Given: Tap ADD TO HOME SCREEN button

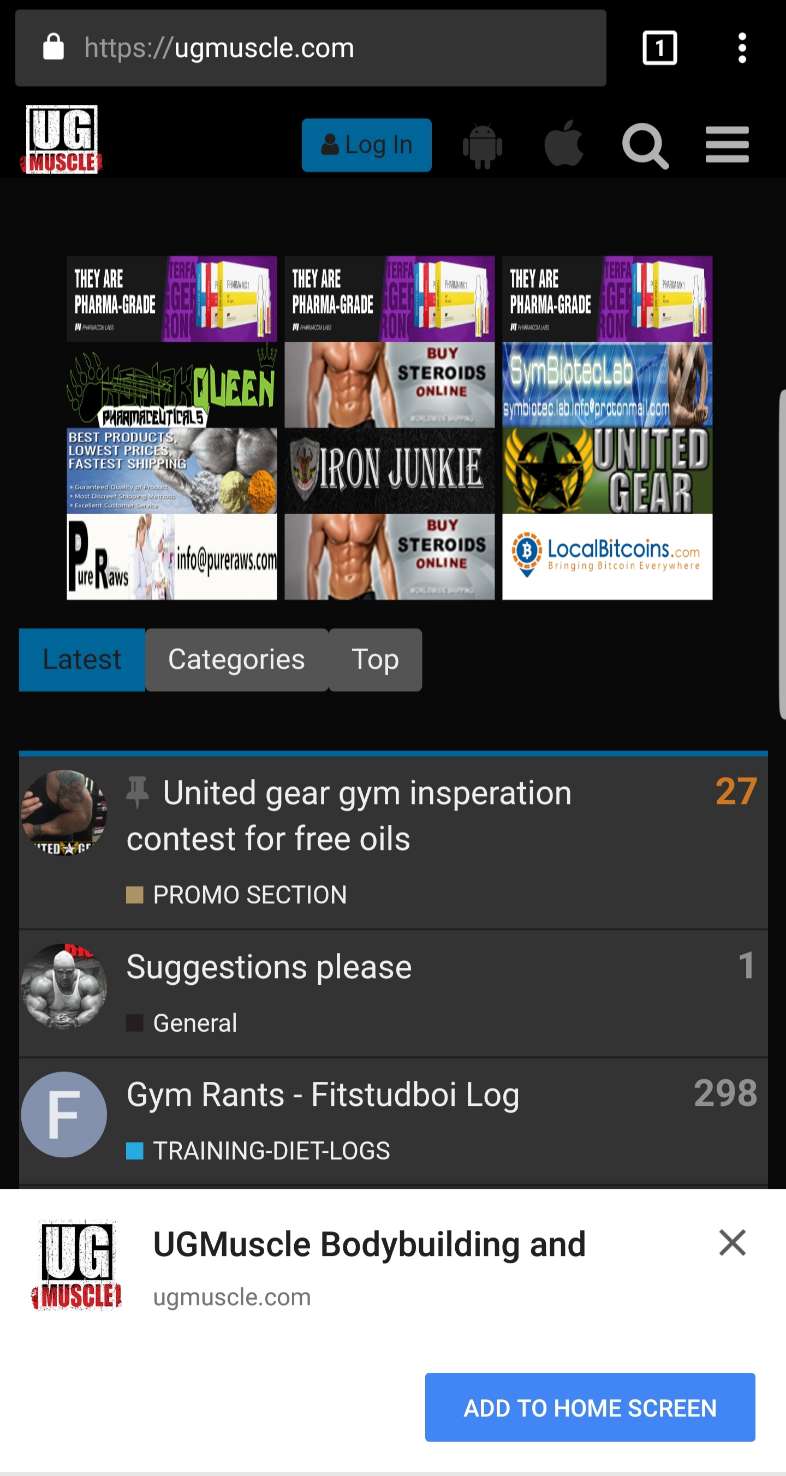Looking at the screenshot, I should (x=590, y=1408).
